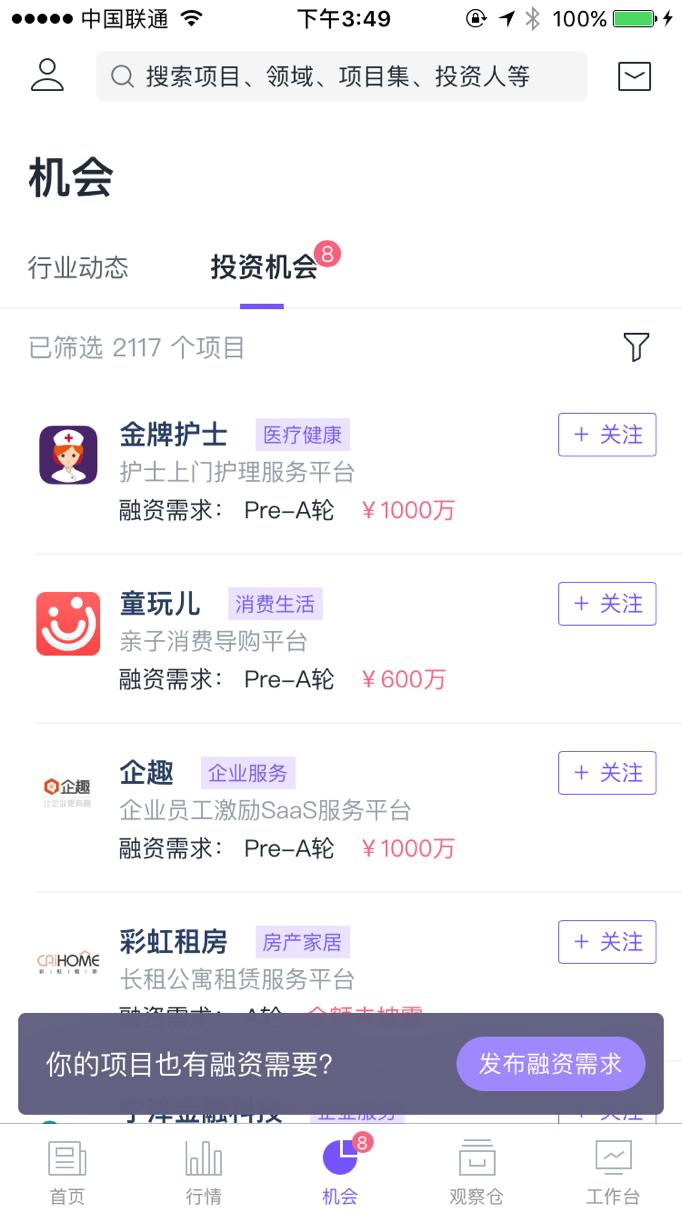Open the user profile icon
The image size is (682, 1213).
click(x=47, y=75)
